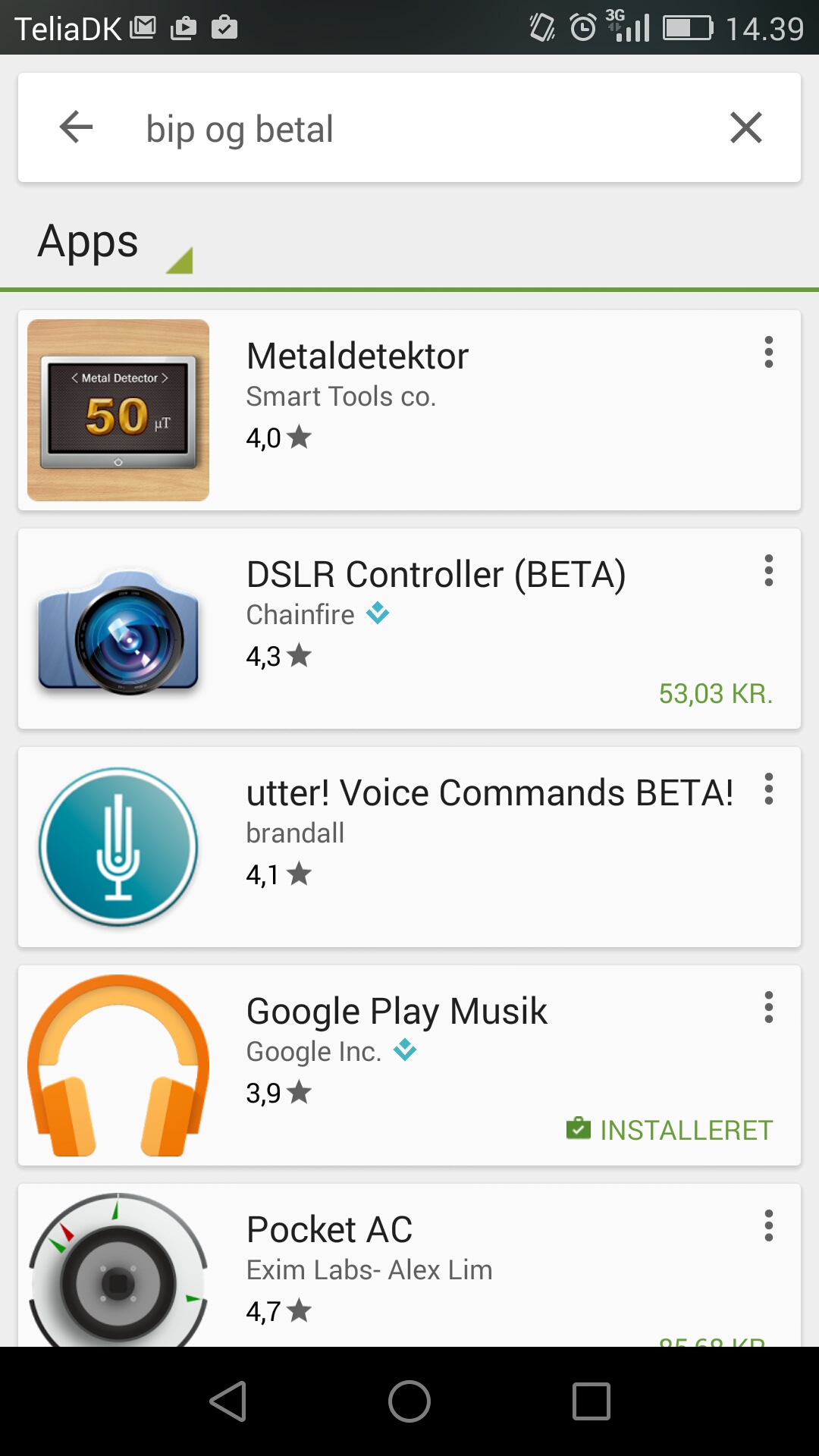Open DSLR Controller (BETA) app page
The width and height of the screenshot is (819, 1456).
(409, 628)
